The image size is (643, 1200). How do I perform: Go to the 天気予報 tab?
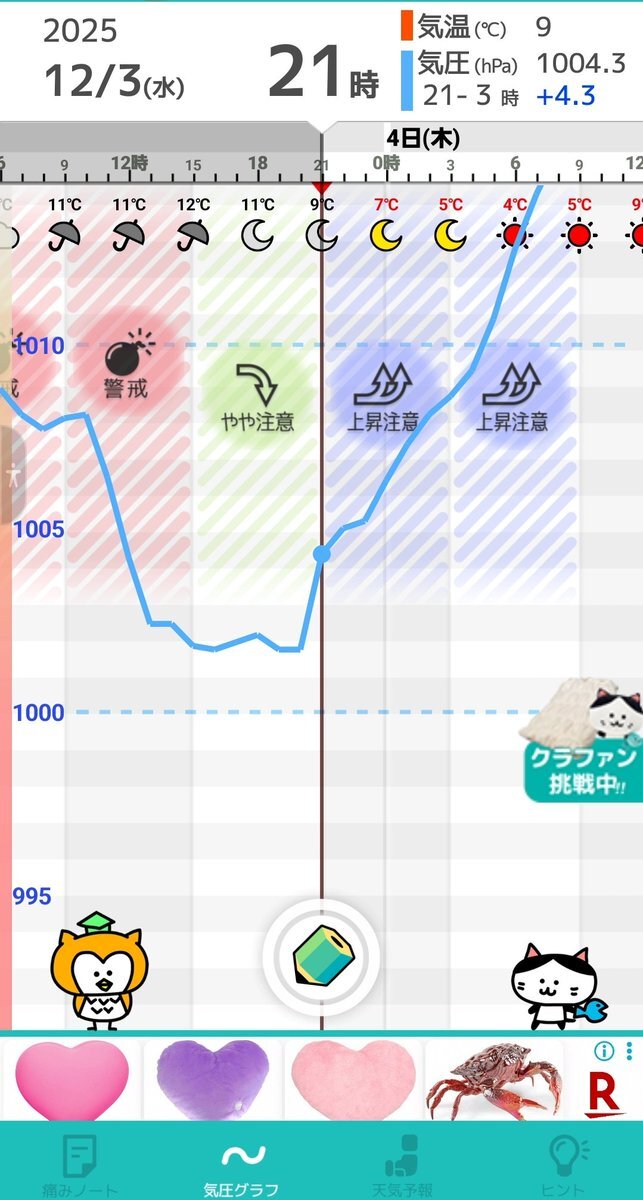pos(402,1166)
